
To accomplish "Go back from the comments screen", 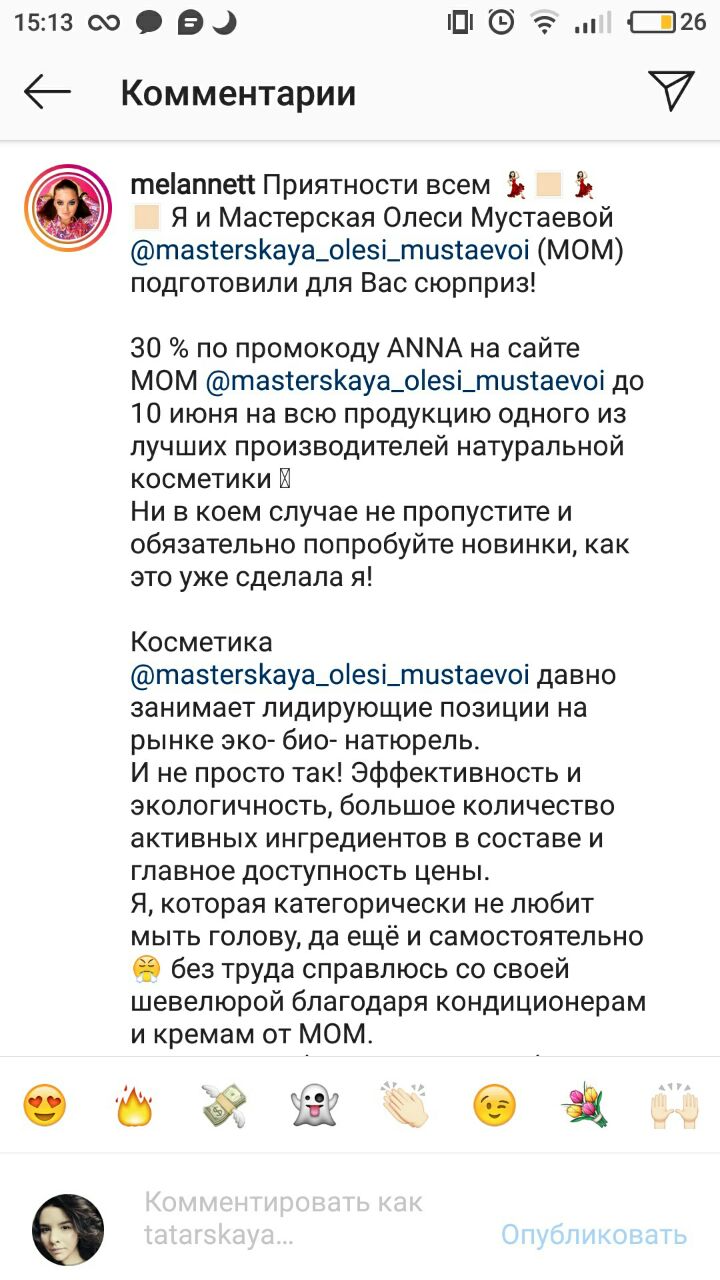I will 47,93.
